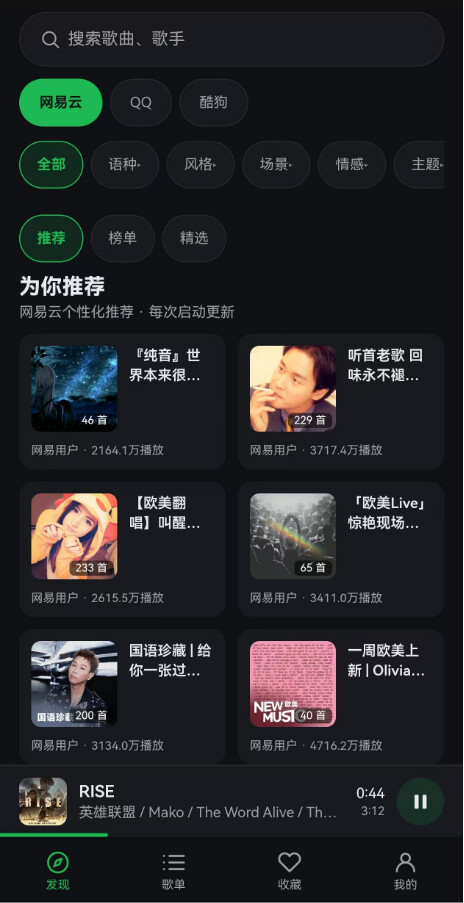Pause the song RISE
This screenshot has height=903, width=464.
coord(420,802)
